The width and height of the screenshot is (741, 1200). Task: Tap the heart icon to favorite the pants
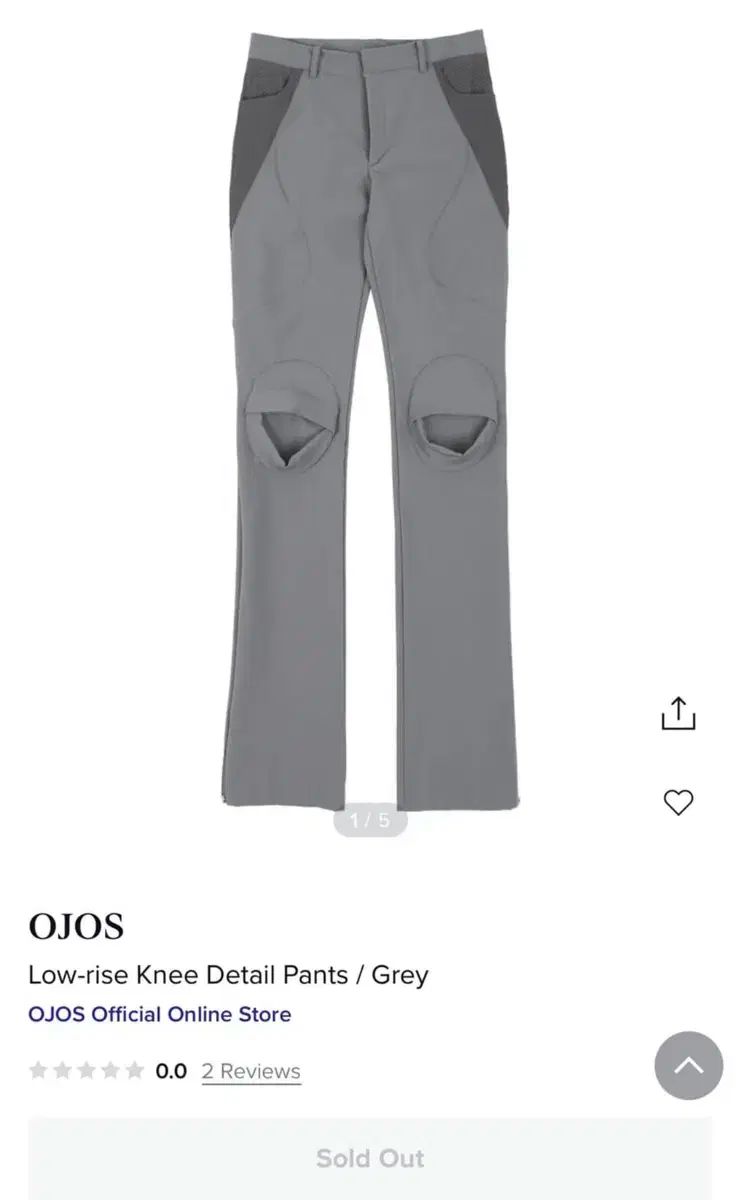[680, 800]
